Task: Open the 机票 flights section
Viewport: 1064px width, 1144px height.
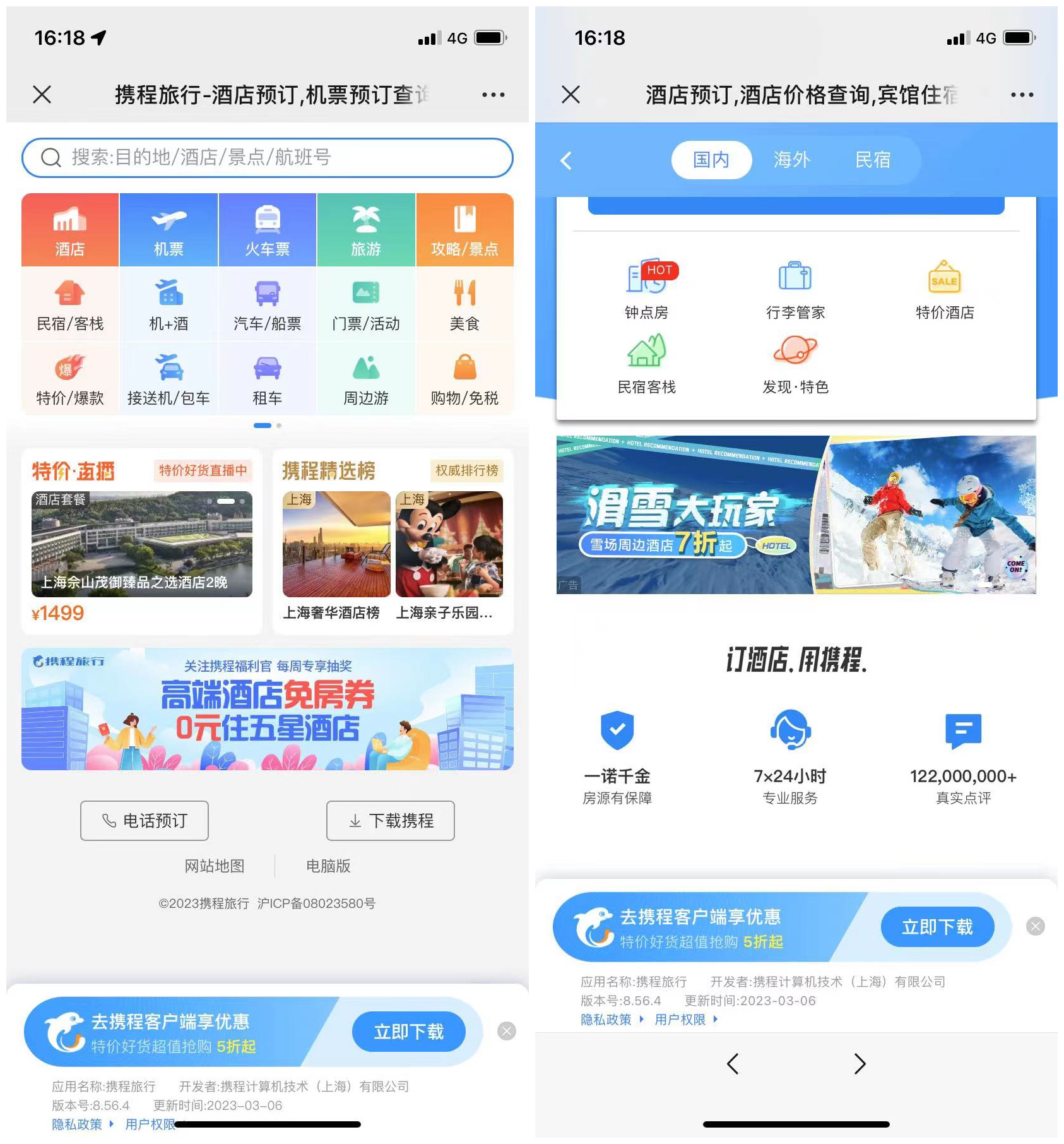Action: coord(168,230)
